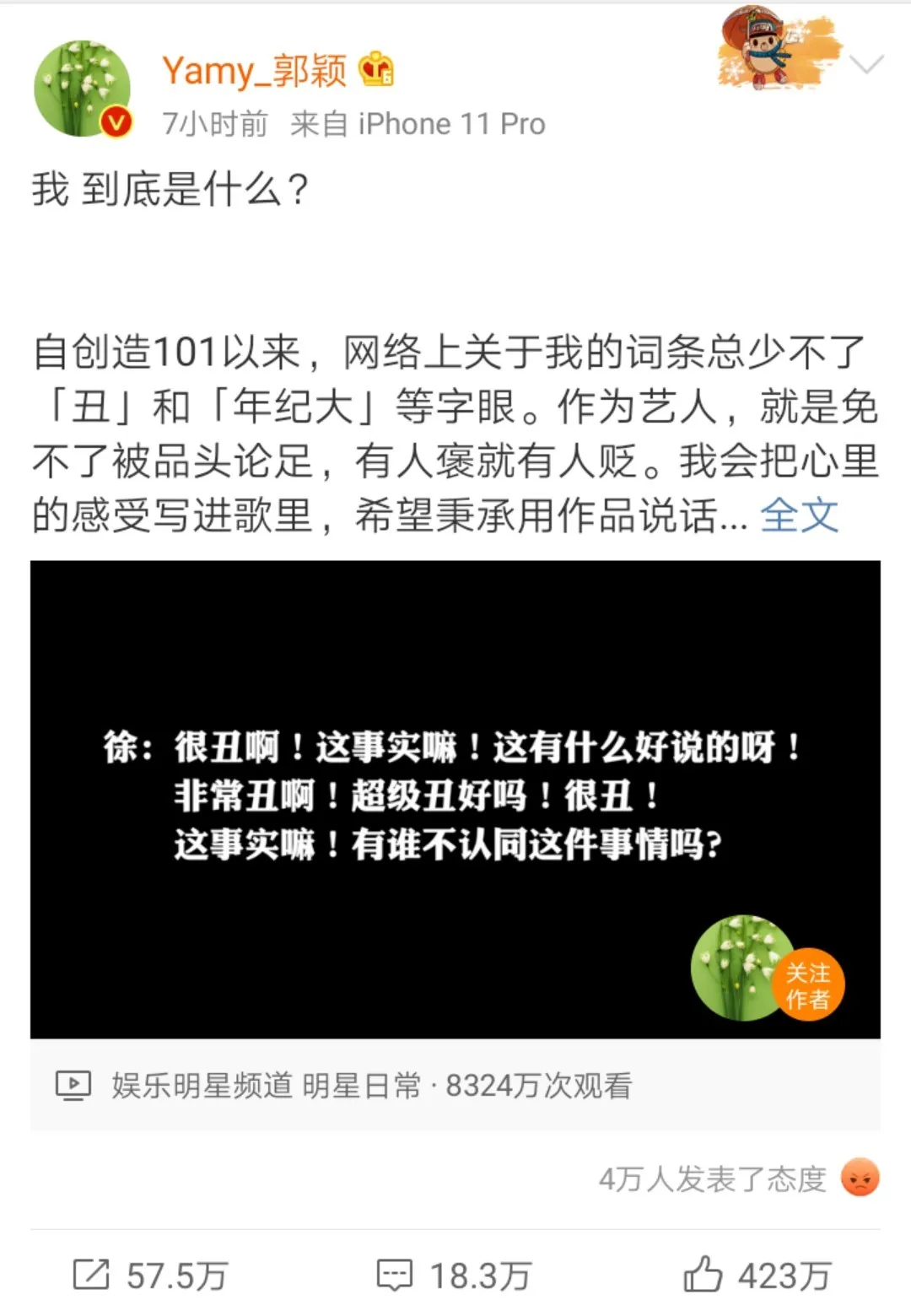Expand the post options chevron
This screenshot has height=1316, width=911.
point(866,64)
